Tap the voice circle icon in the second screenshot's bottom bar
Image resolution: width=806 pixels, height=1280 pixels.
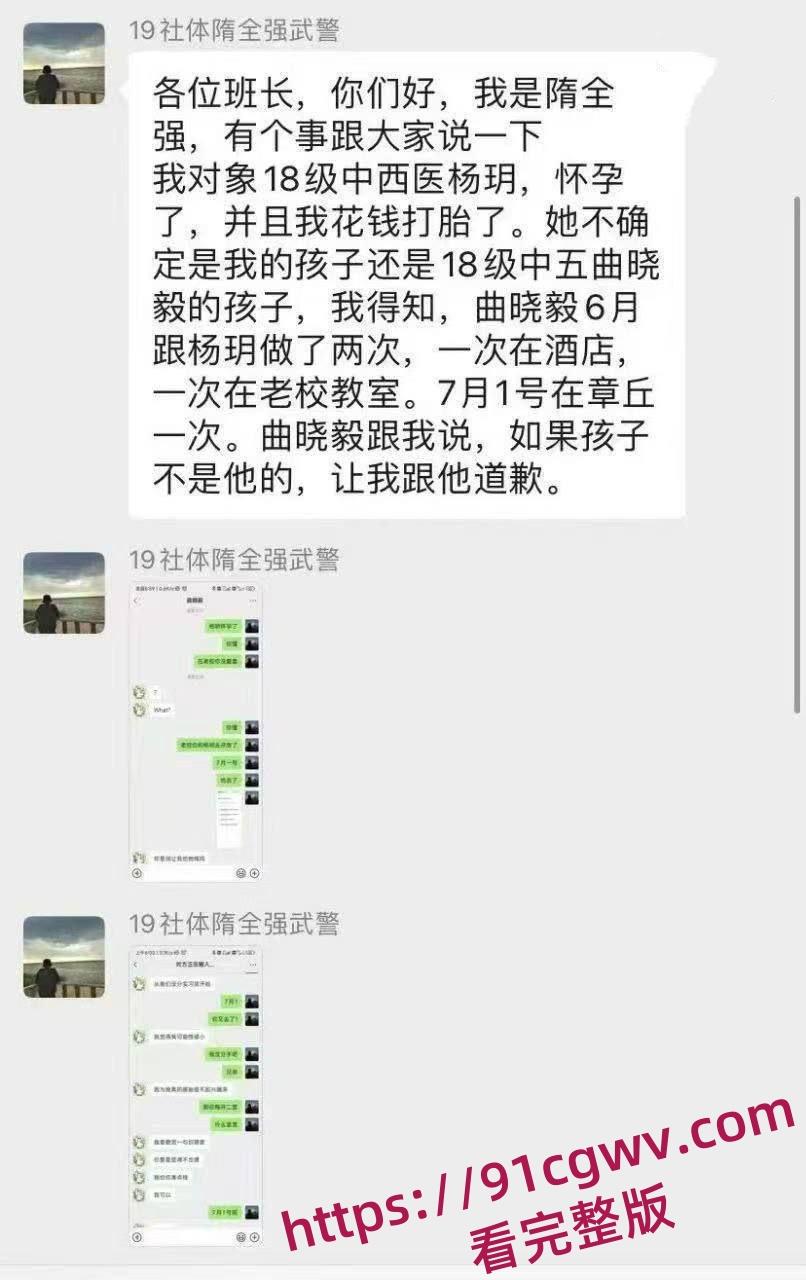[137, 1236]
